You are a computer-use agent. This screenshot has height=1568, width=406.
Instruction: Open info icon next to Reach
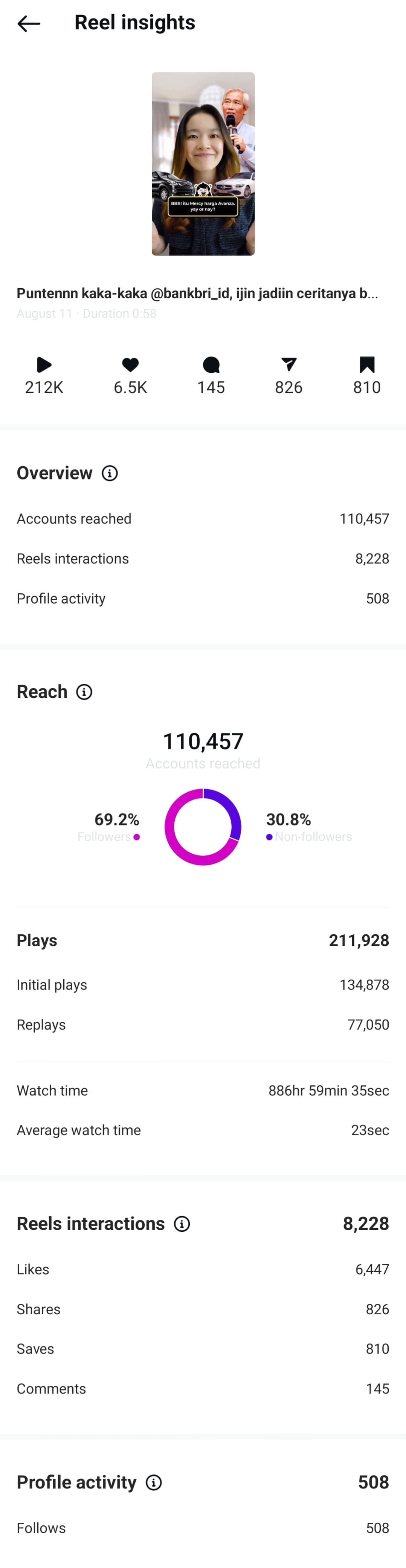(84, 692)
